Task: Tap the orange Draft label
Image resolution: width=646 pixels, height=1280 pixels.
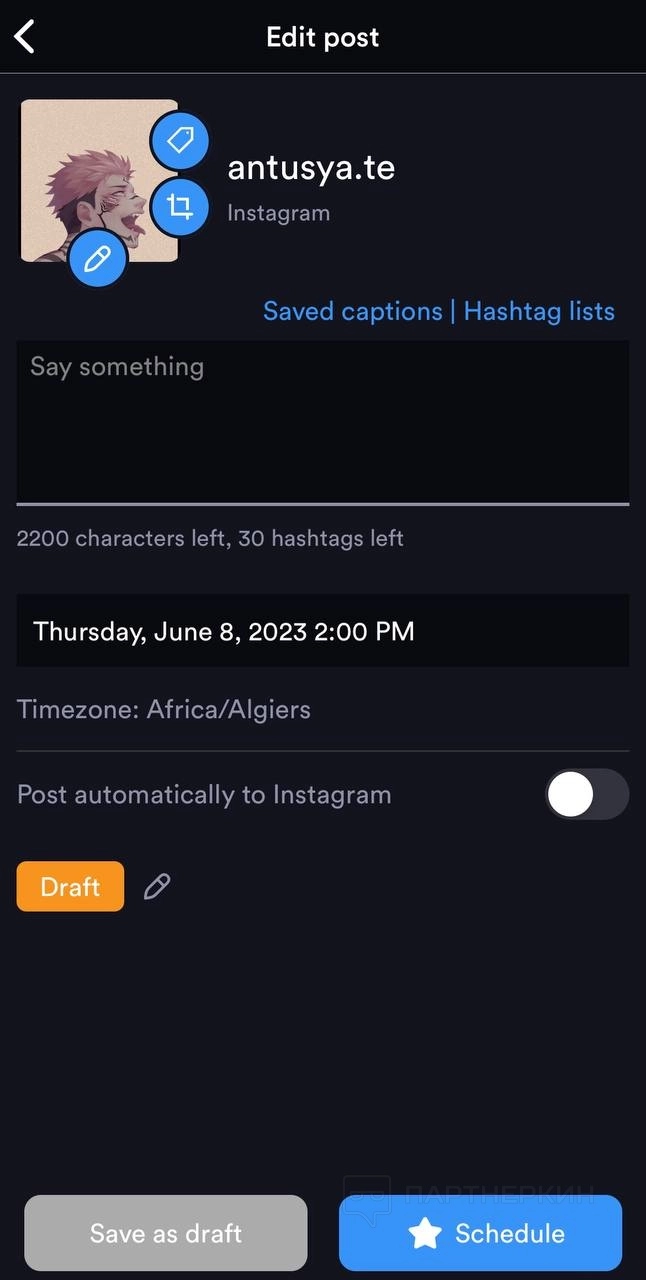Action: [x=70, y=886]
